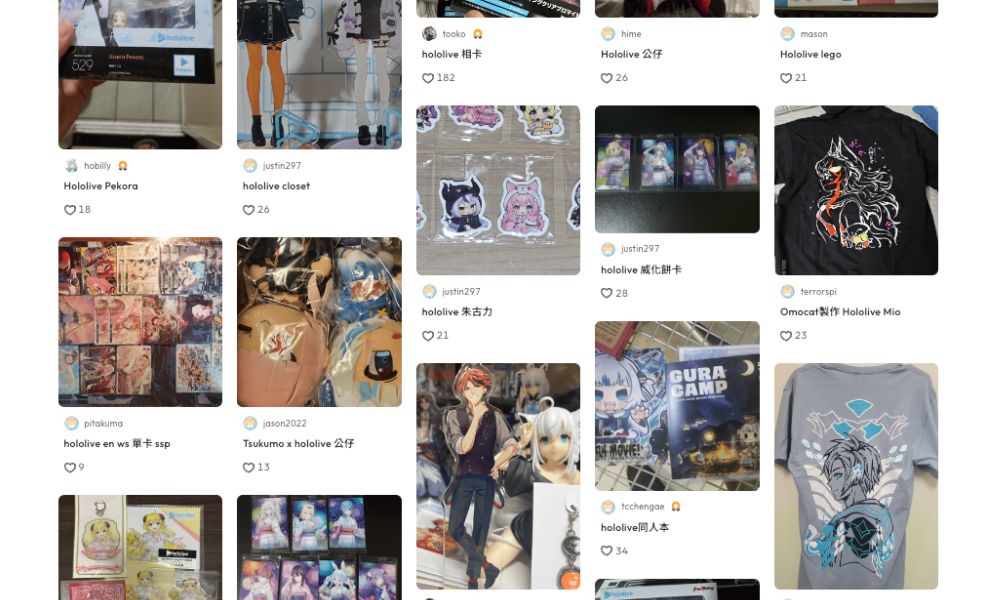Open the Tsukumo x hololive 公仔 image
This screenshot has height=600, width=1000.
(319, 322)
